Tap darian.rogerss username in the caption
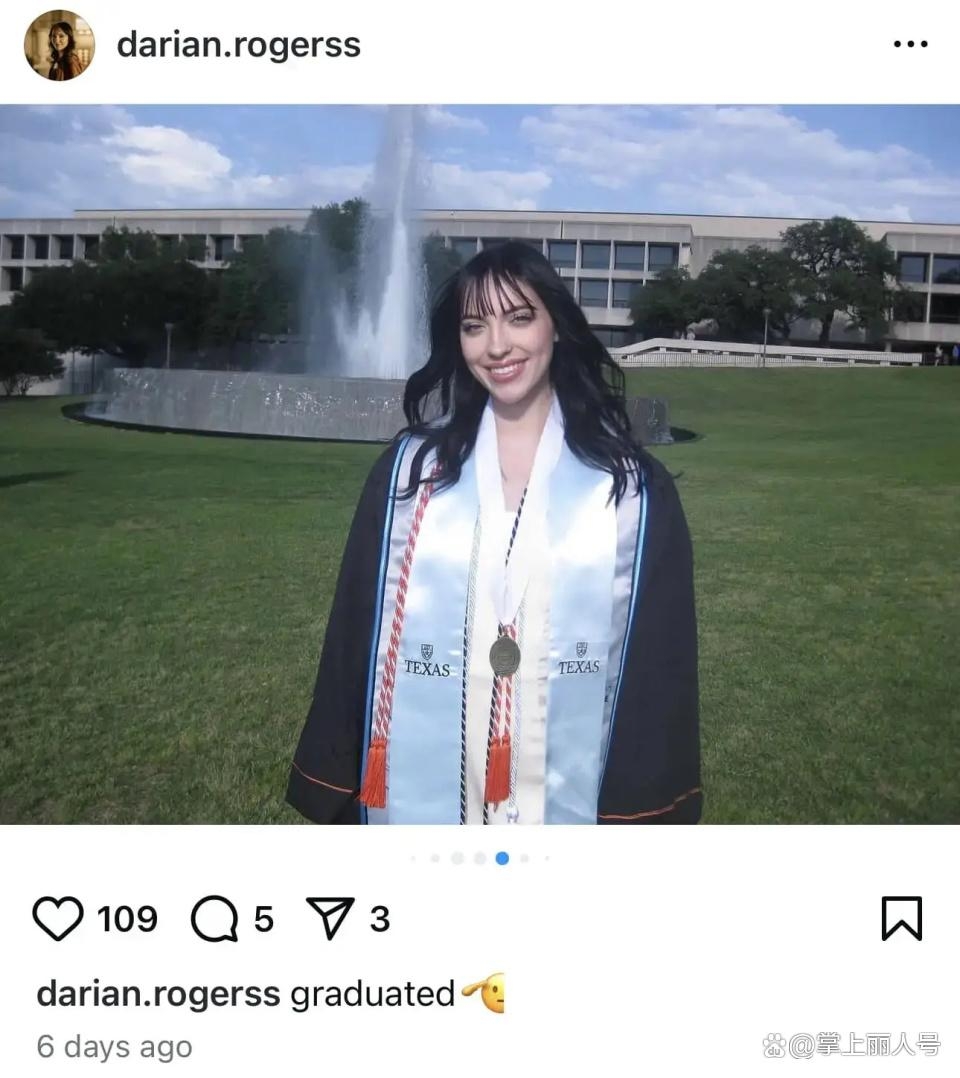Screen dimensions: 960x1078 [158, 994]
